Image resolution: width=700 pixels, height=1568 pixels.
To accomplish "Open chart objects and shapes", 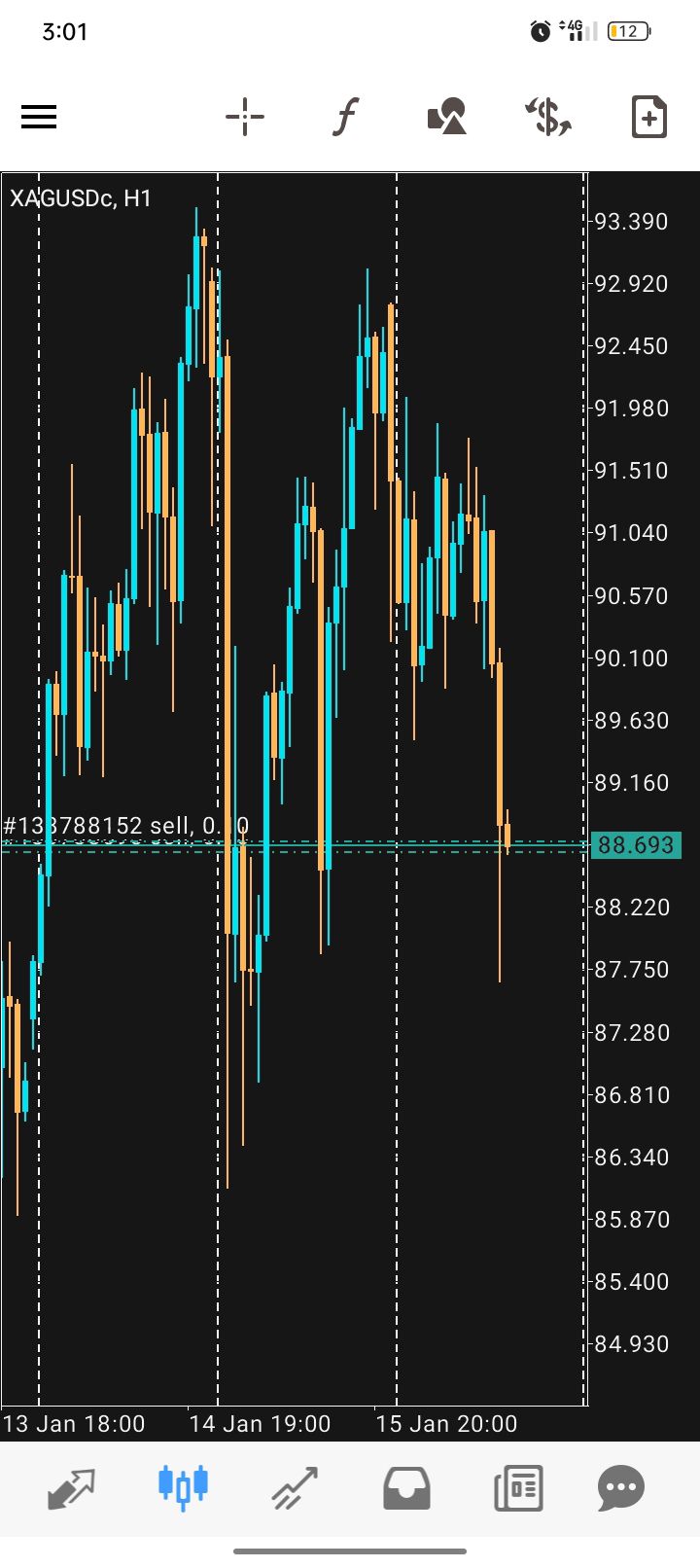I will coord(447,118).
